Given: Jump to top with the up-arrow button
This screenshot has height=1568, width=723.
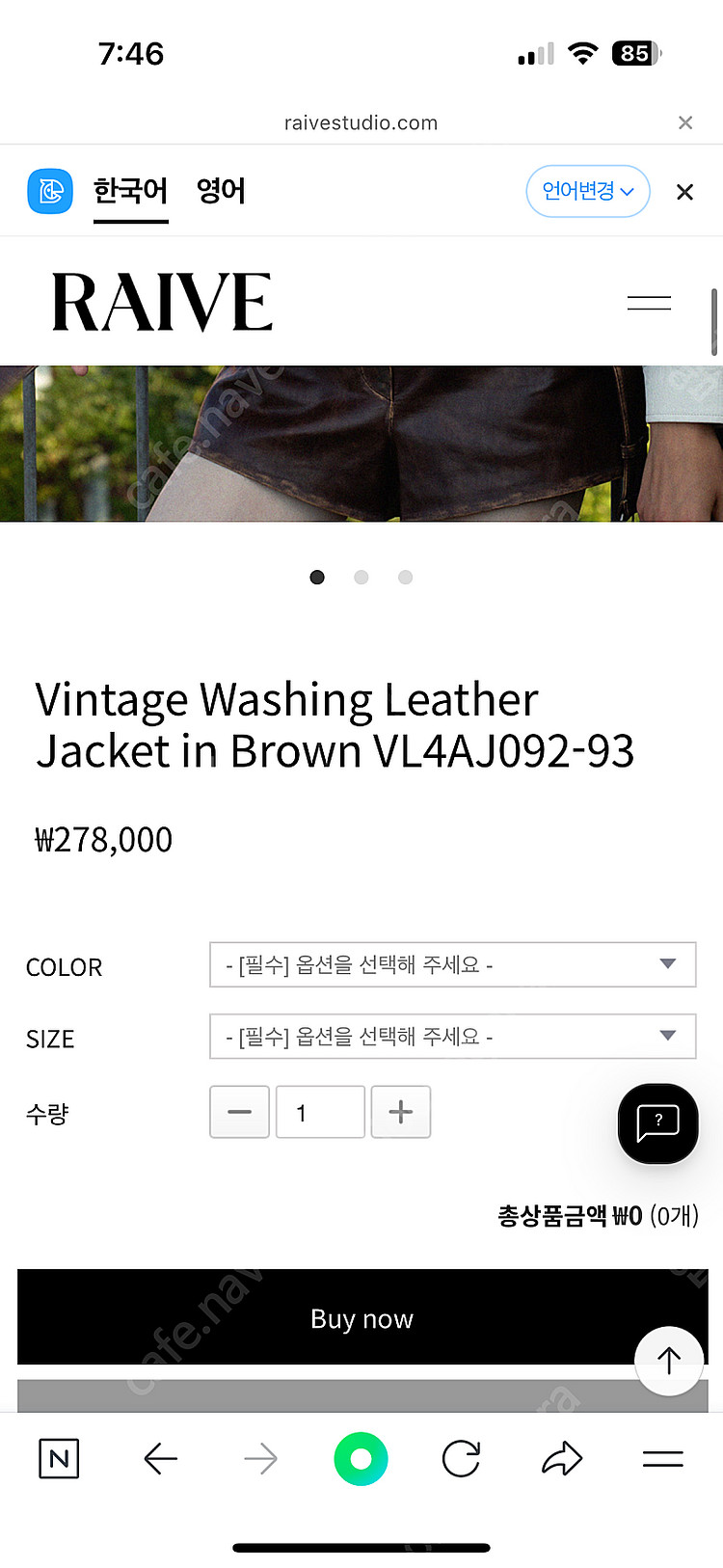Looking at the screenshot, I should click(x=668, y=1360).
